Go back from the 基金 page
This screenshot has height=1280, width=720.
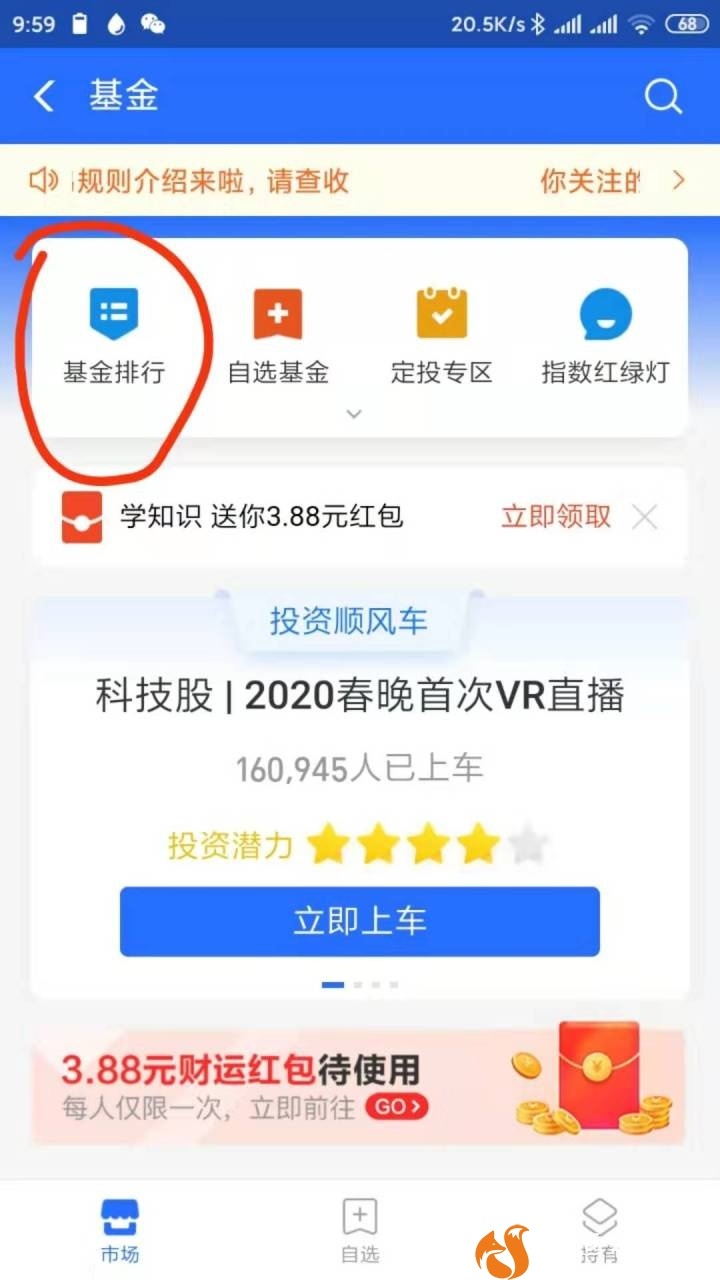(x=44, y=97)
